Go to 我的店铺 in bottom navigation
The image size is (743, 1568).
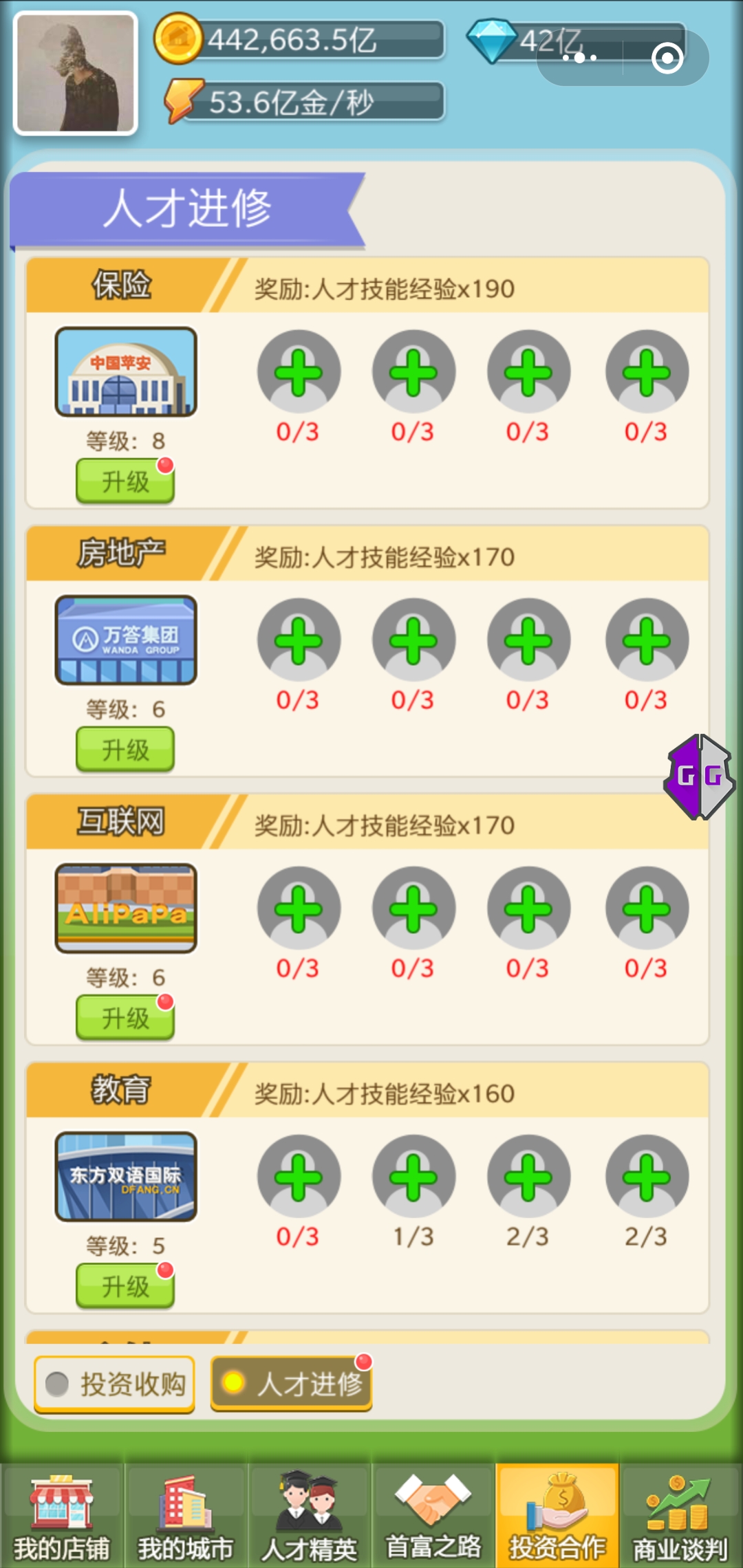[62, 1517]
